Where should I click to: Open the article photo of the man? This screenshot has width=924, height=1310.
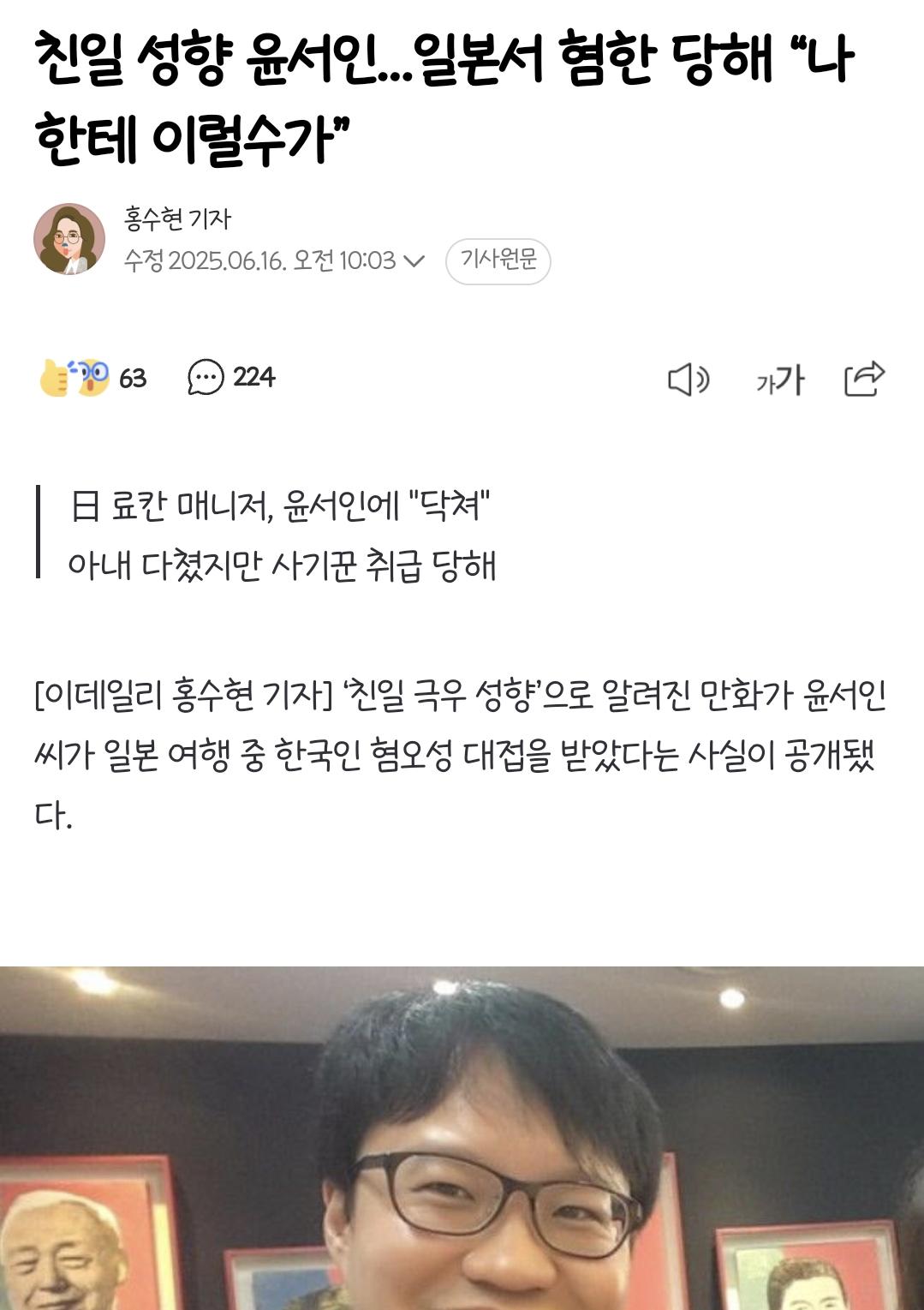pos(462,1140)
